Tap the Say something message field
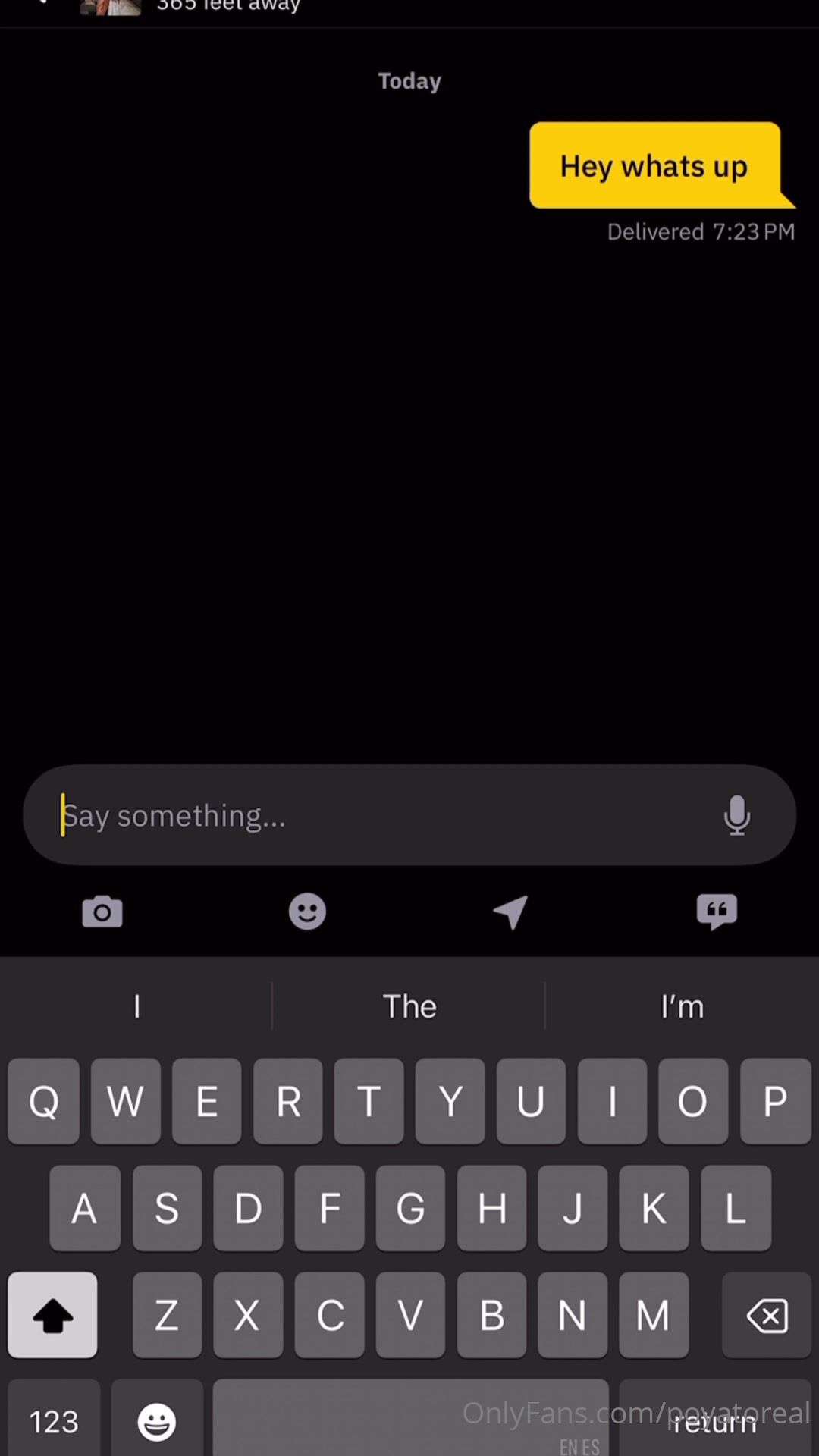Screen dimensions: 819x1456 [x=379, y=816]
